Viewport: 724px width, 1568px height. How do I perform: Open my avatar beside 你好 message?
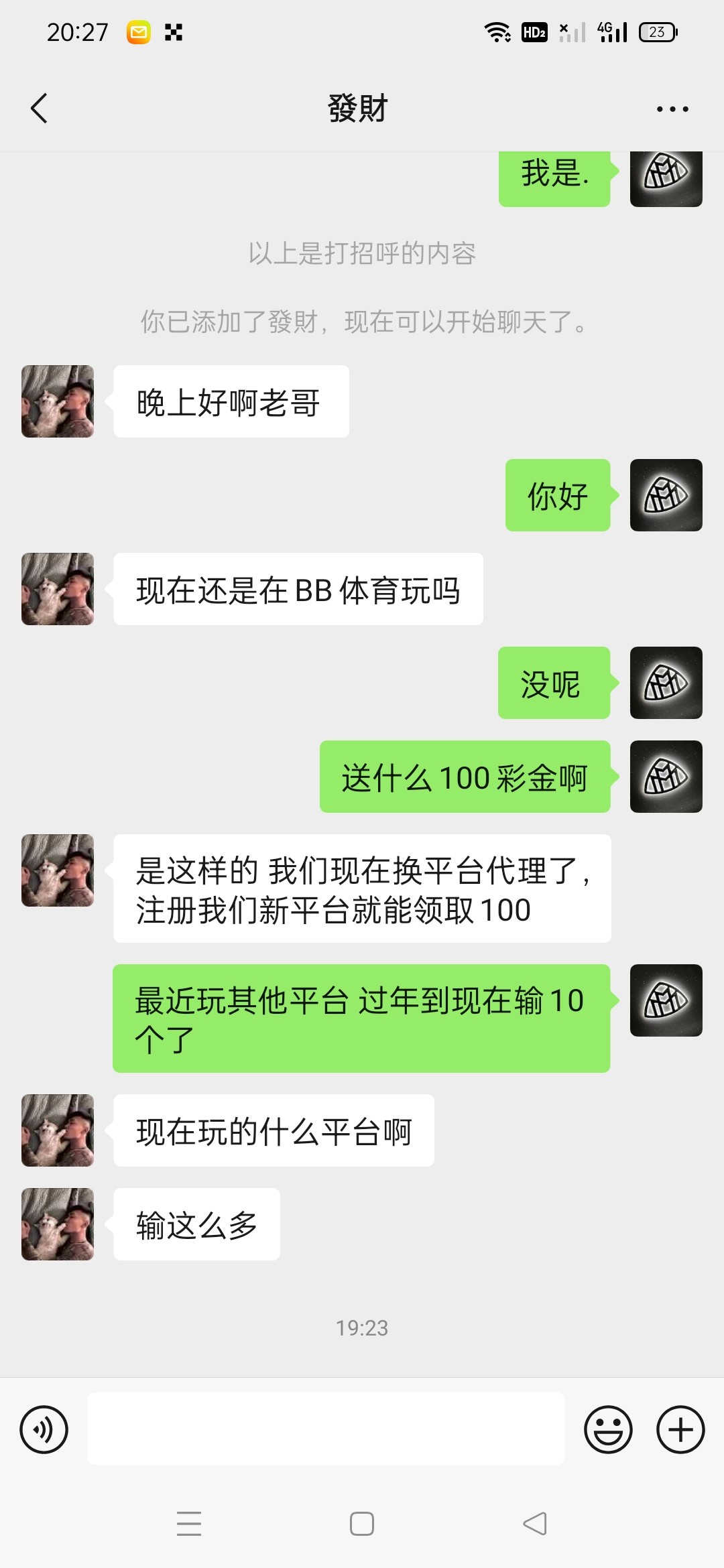666,495
